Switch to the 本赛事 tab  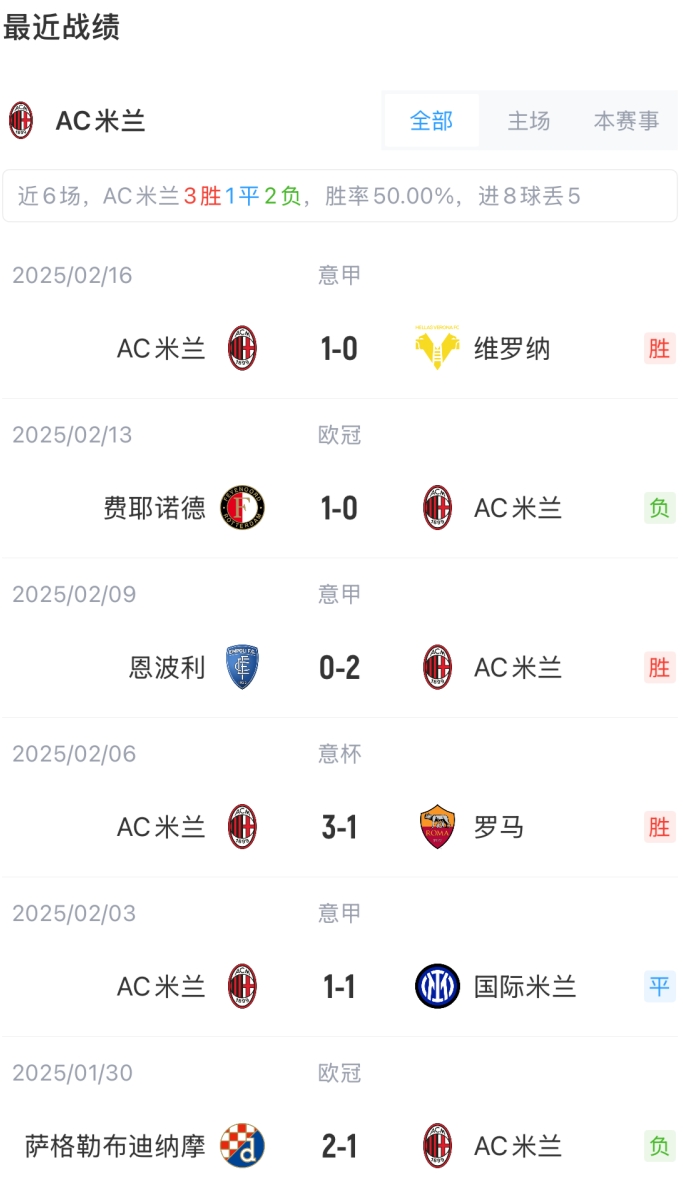coord(626,121)
